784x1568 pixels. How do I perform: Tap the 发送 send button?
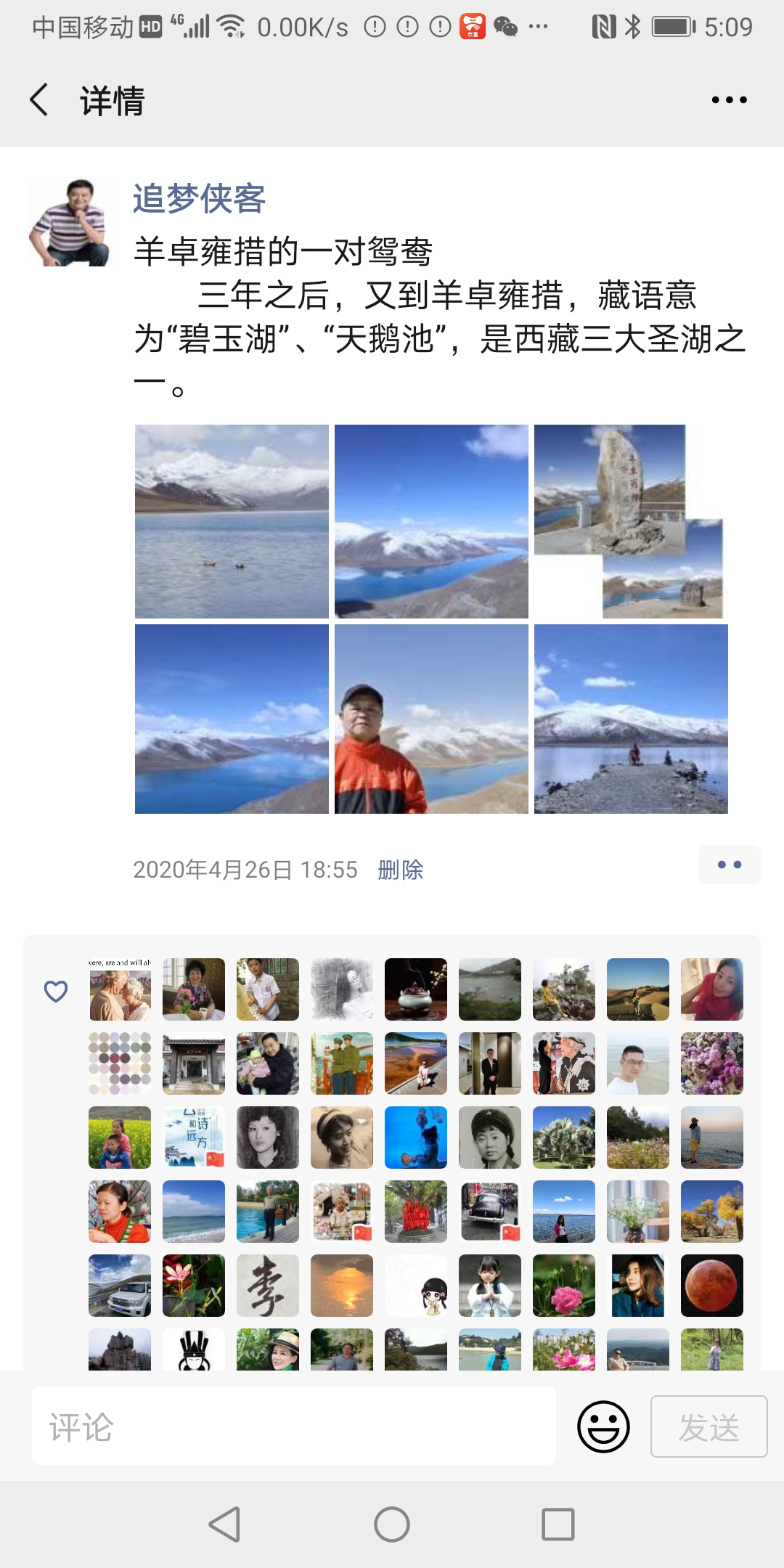point(709,1426)
